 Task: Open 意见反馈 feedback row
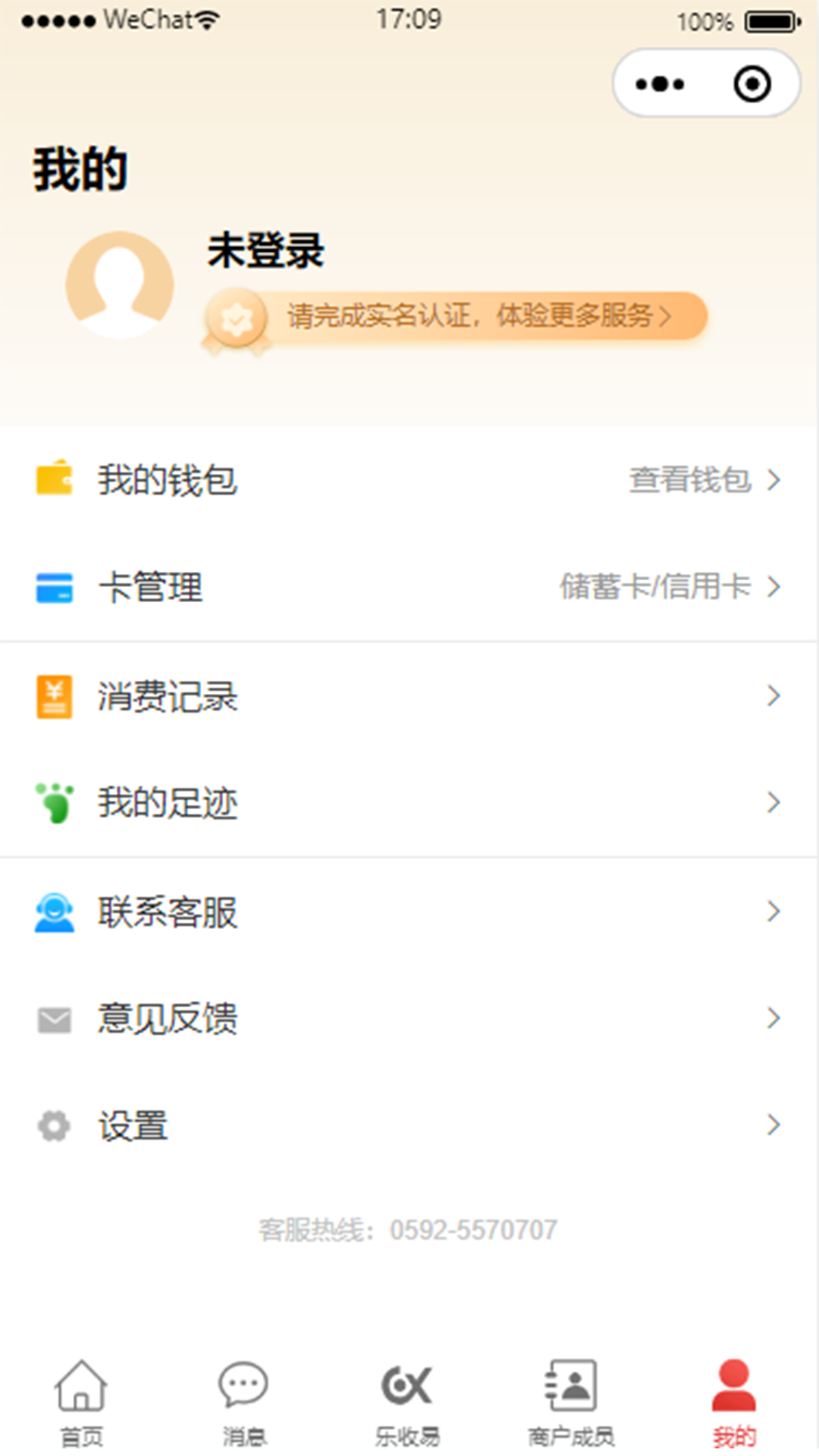coord(409,1018)
